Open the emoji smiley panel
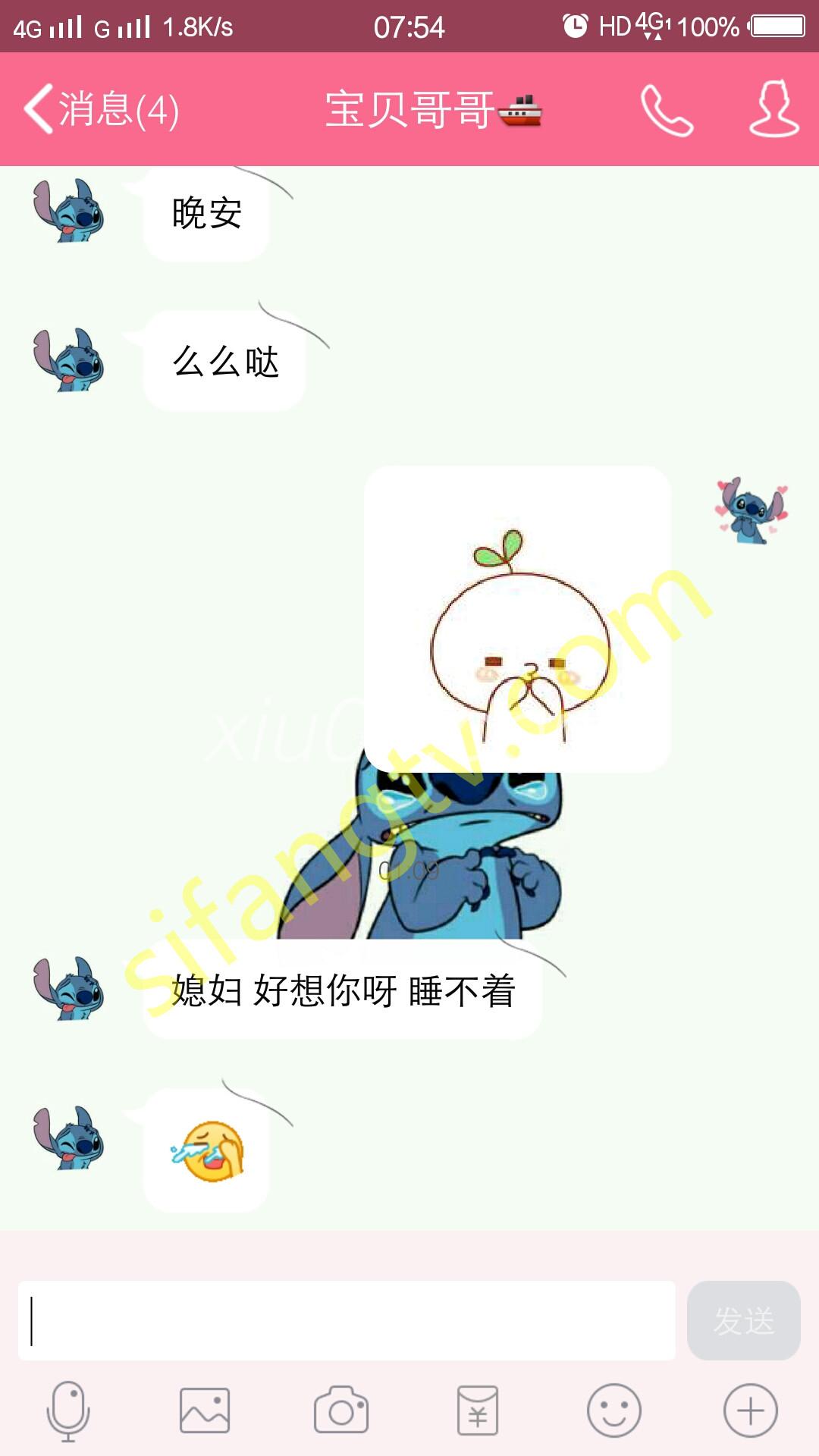The height and width of the screenshot is (1456, 819). [x=614, y=1410]
